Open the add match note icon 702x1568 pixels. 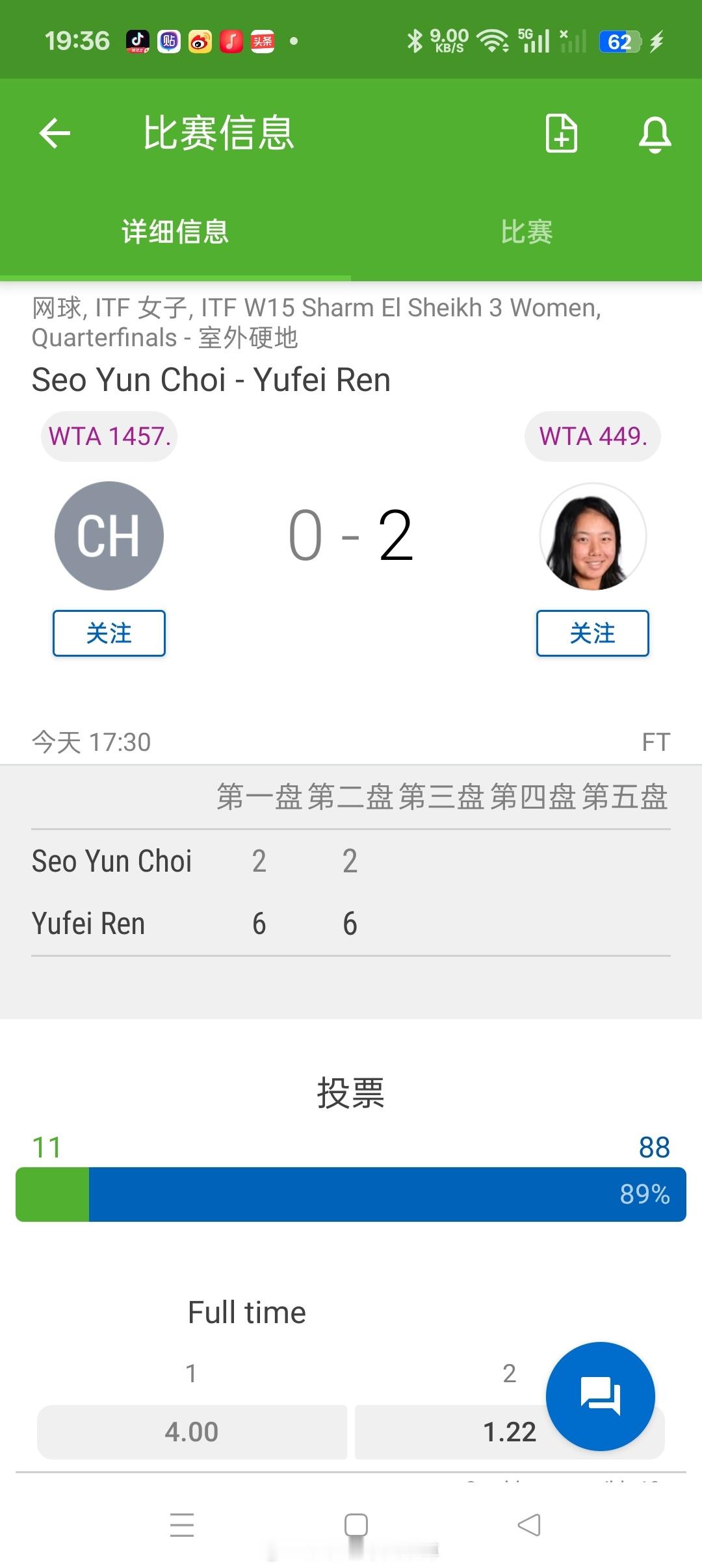(x=560, y=133)
